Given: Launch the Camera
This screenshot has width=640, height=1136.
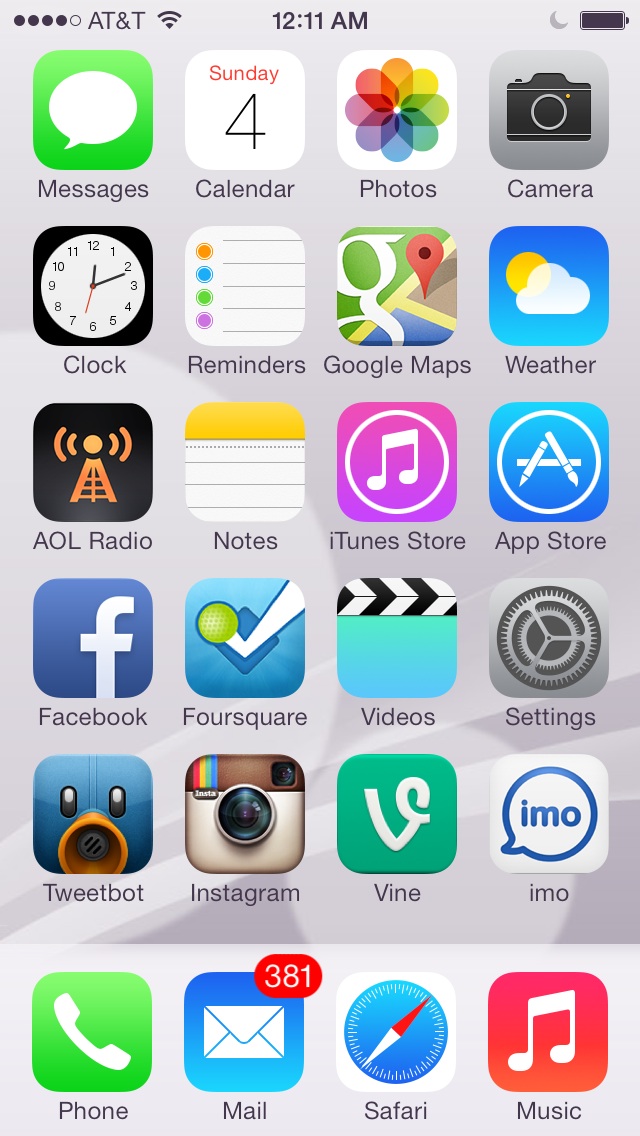Looking at the screenshot, I should coord(549,110).
